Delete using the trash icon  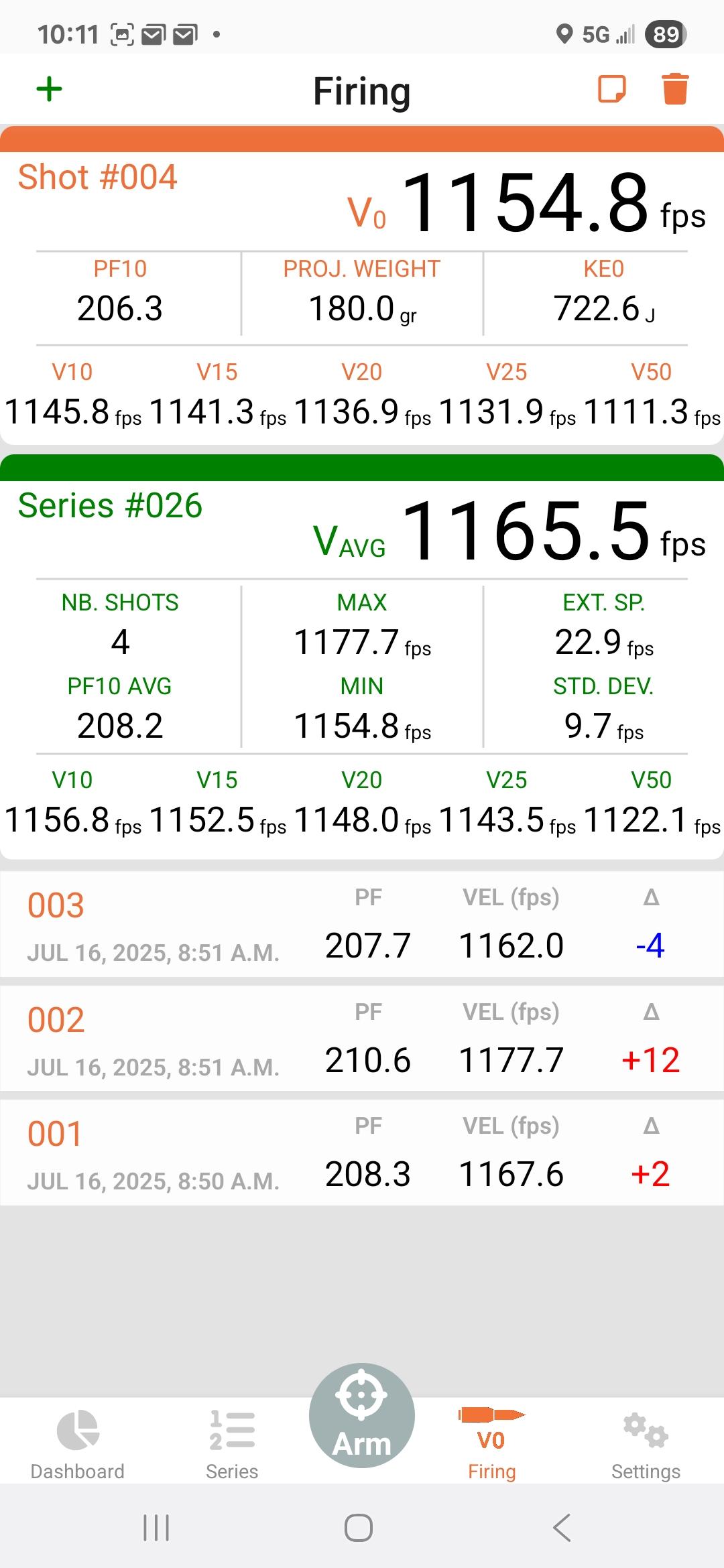[x=675, y=89]
